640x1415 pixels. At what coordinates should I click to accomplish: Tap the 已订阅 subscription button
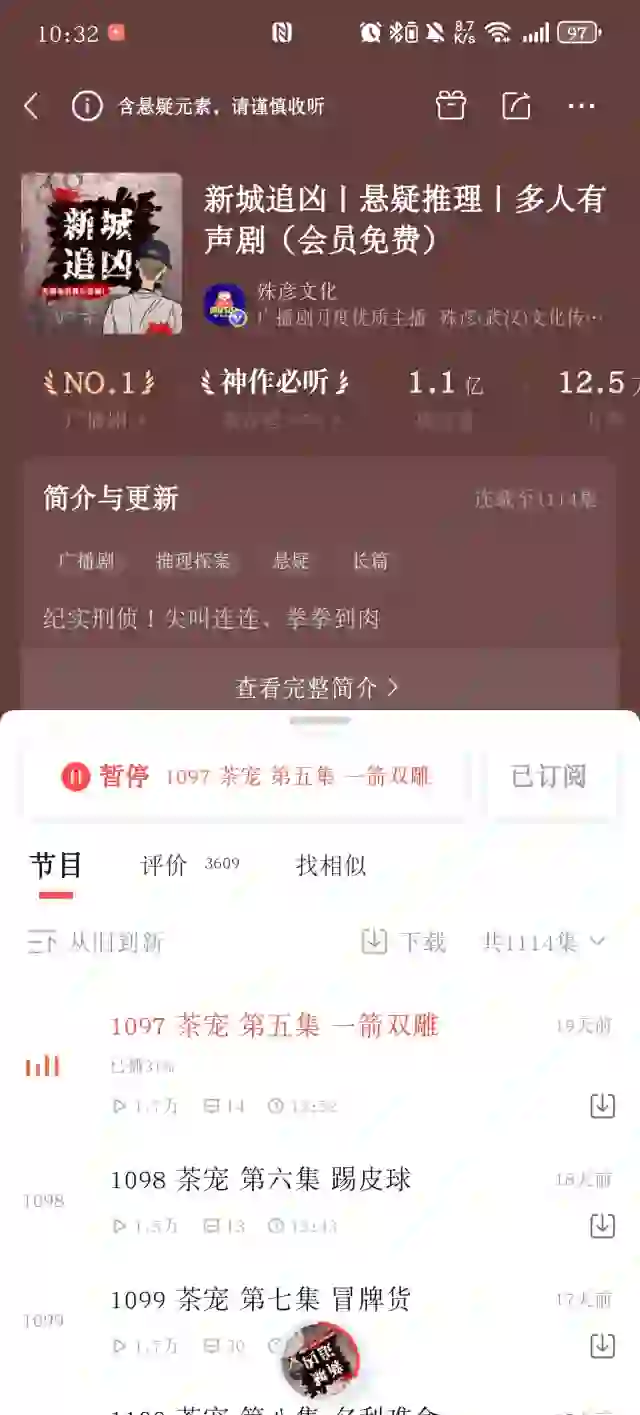click(548, 776)
